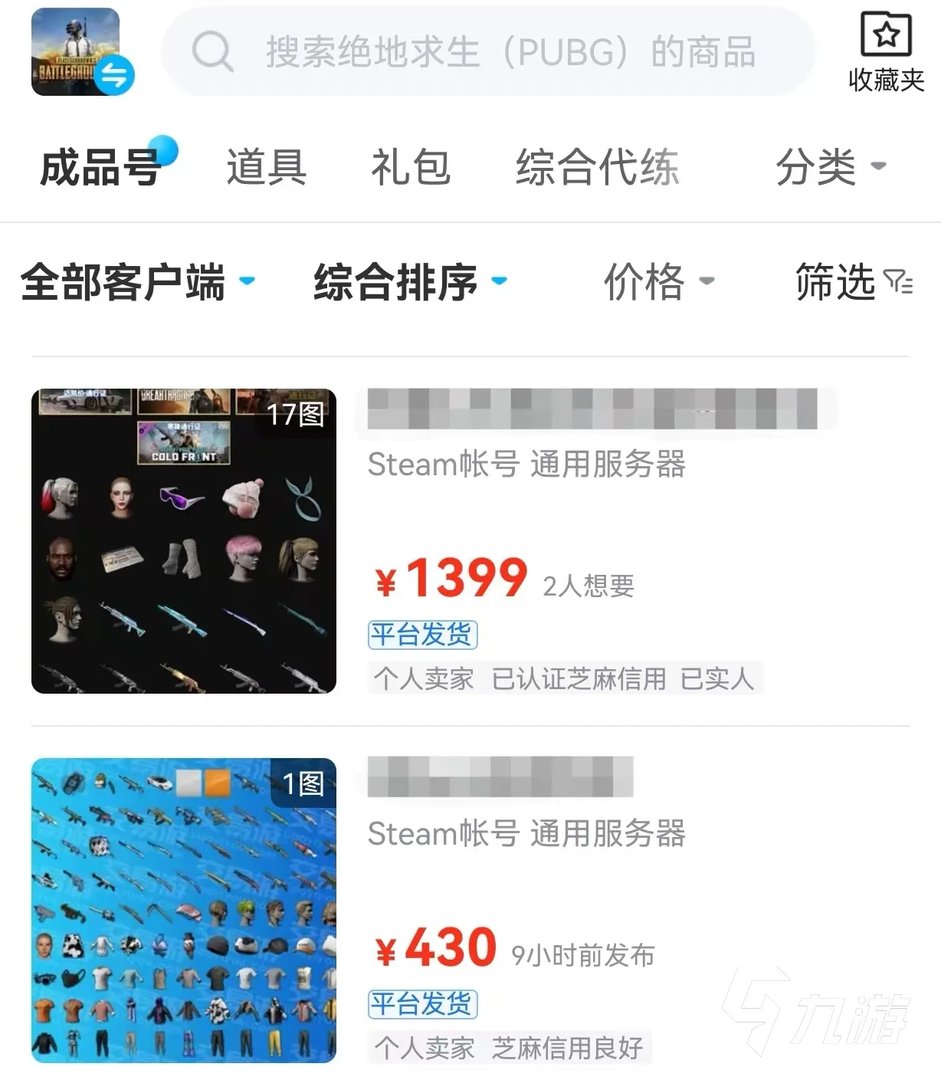Screen dimensions: 941x1080
Task: Expand the 价格 price dropdown
Action: [x=654, y=281]
